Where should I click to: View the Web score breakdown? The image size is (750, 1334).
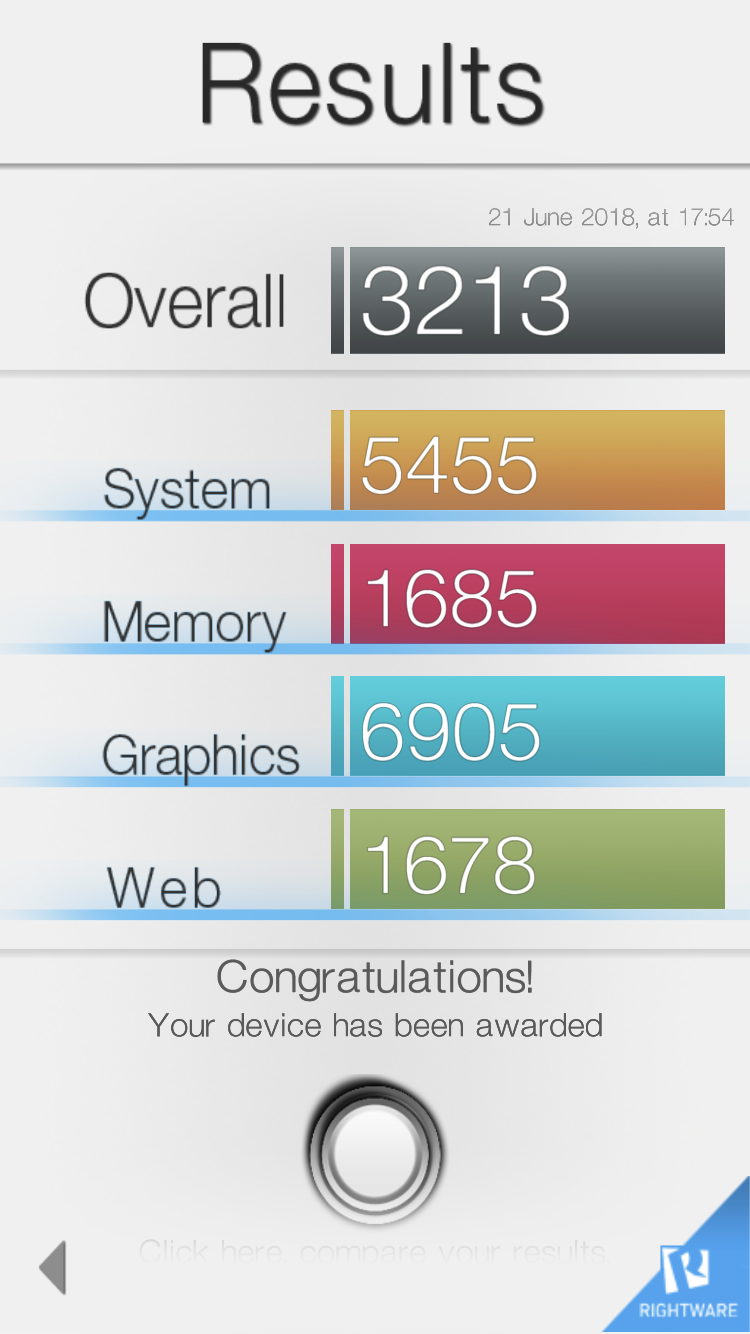coord(536,860)
